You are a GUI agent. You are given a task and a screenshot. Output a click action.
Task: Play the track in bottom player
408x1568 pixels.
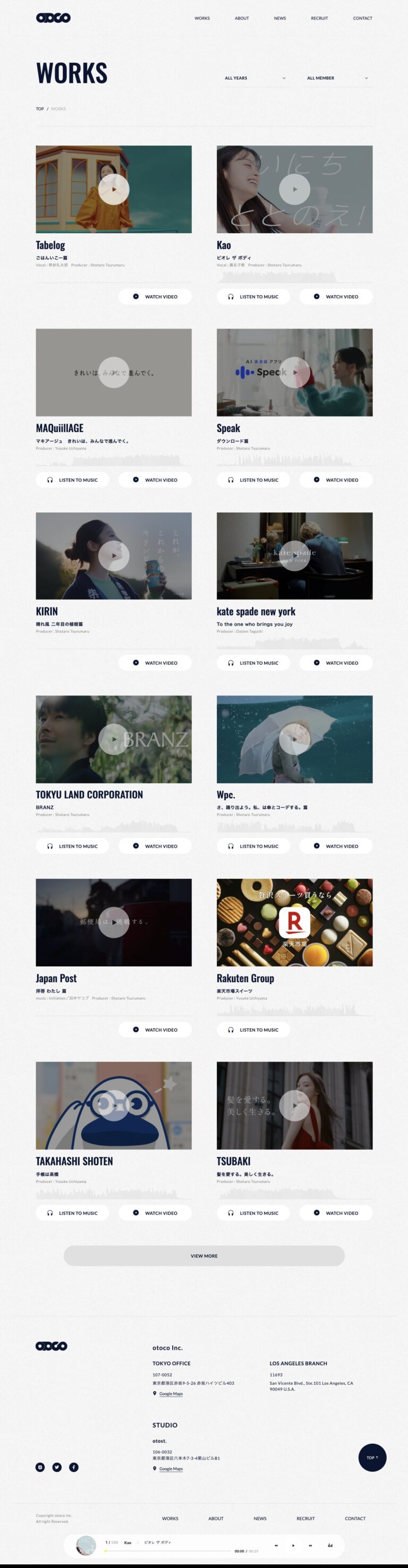tap(293, 1545)
